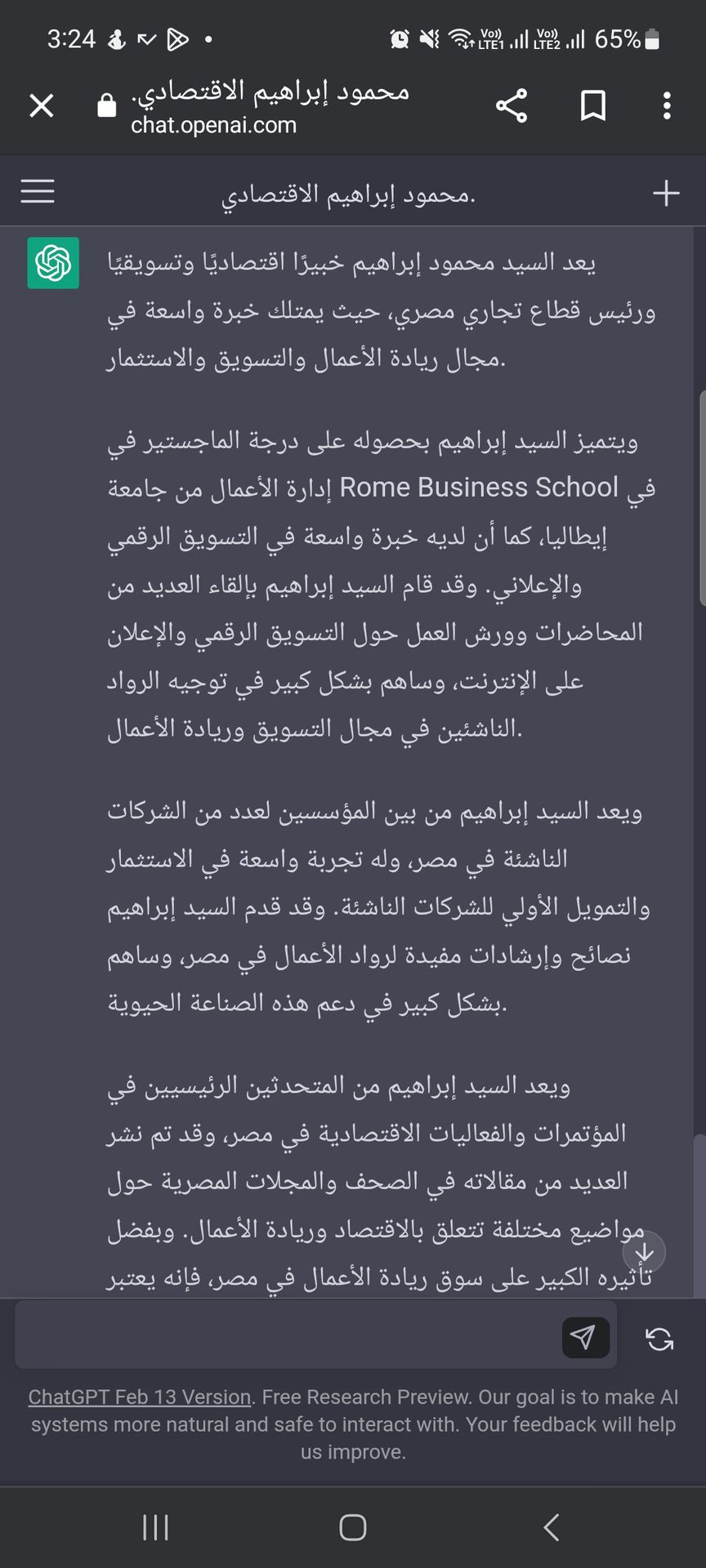706x1568 pixels.
Task: Send the message with paper plane icon
Action: [x=585, y=1338]
